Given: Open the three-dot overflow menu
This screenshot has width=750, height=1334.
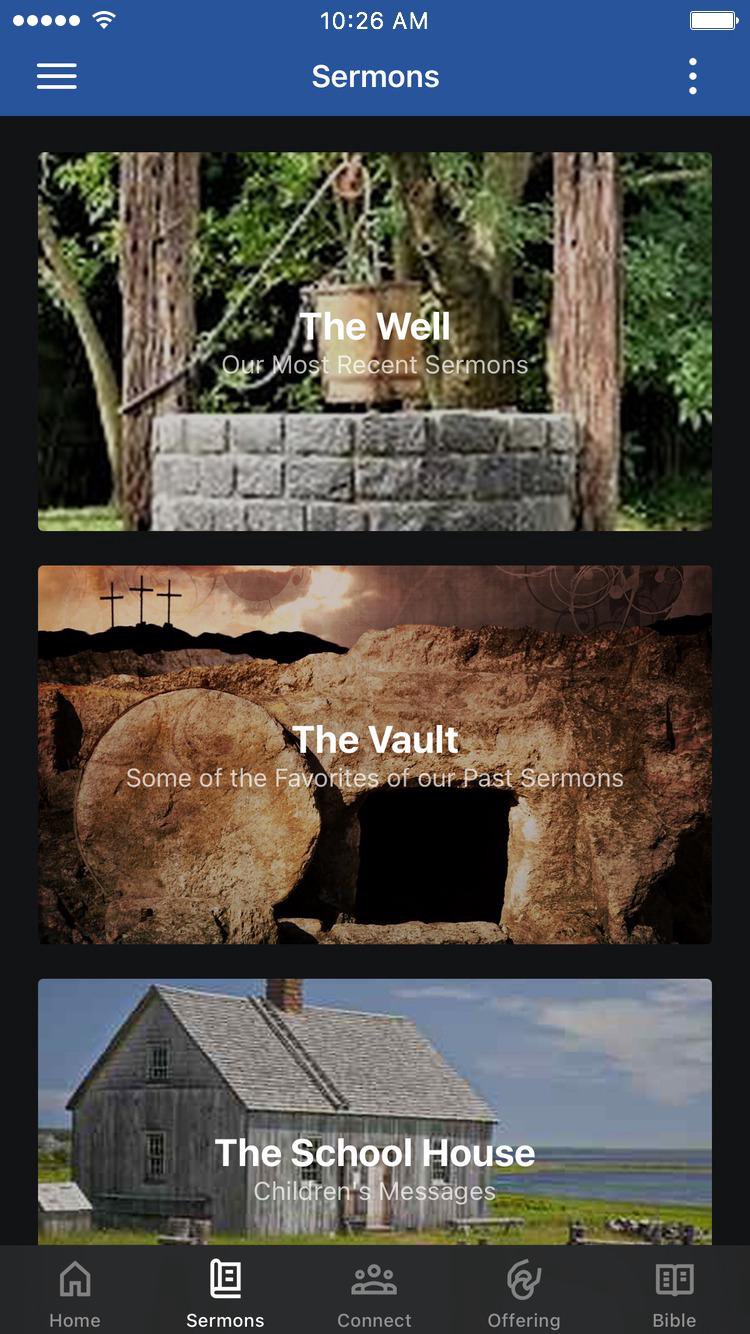Looking at the screenshot, I should 692,77.
